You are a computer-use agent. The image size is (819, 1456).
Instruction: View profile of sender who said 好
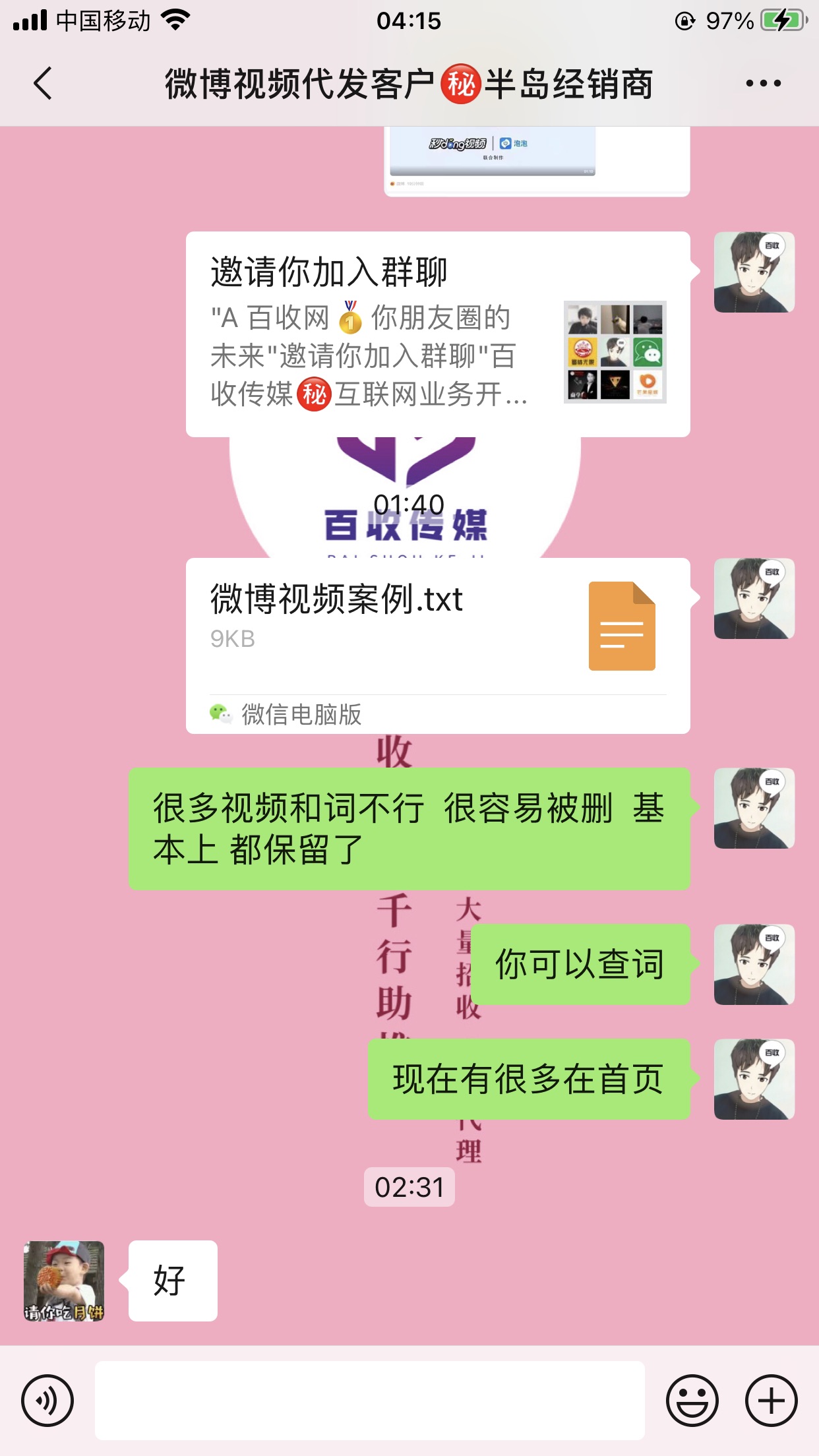point(64,1281)
